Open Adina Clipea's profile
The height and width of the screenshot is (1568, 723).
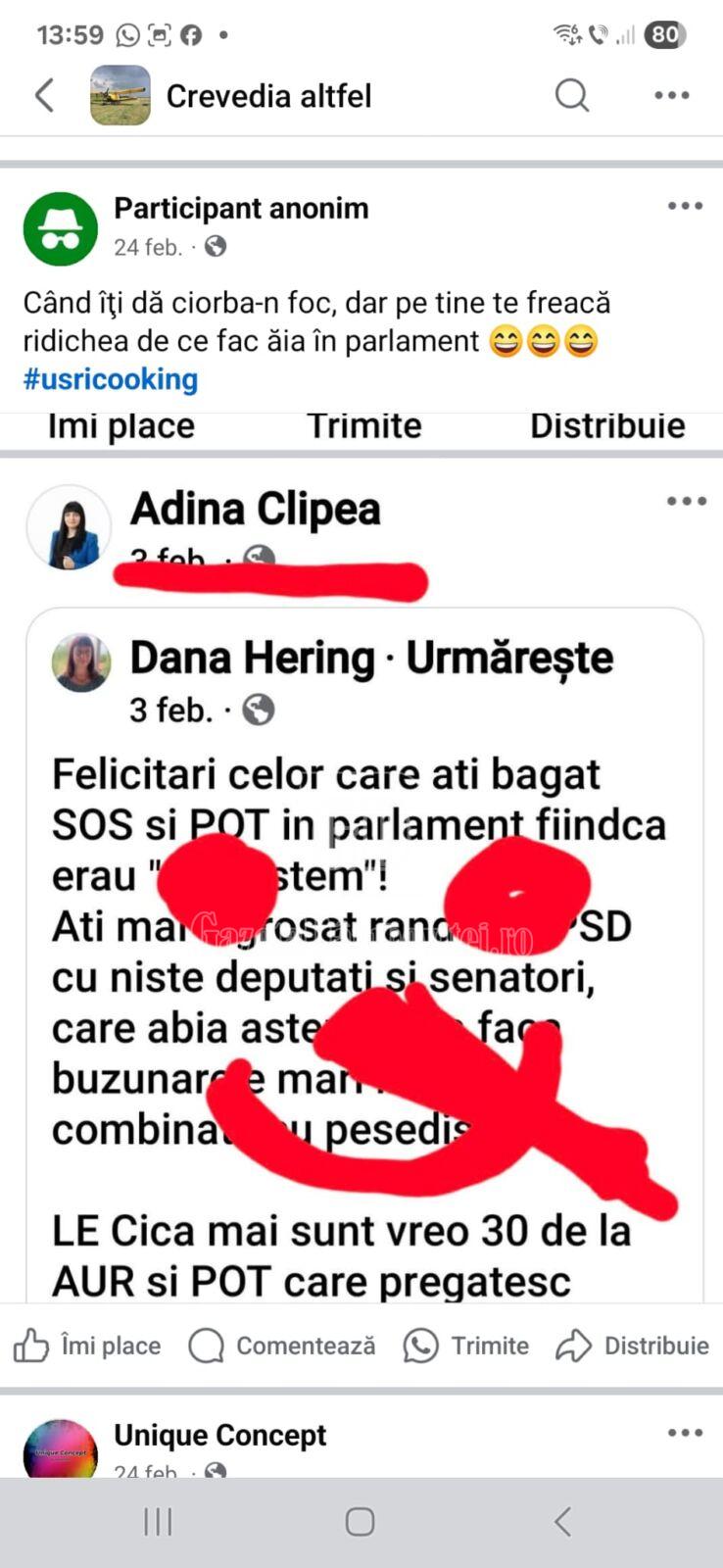(x=255, y=510)
